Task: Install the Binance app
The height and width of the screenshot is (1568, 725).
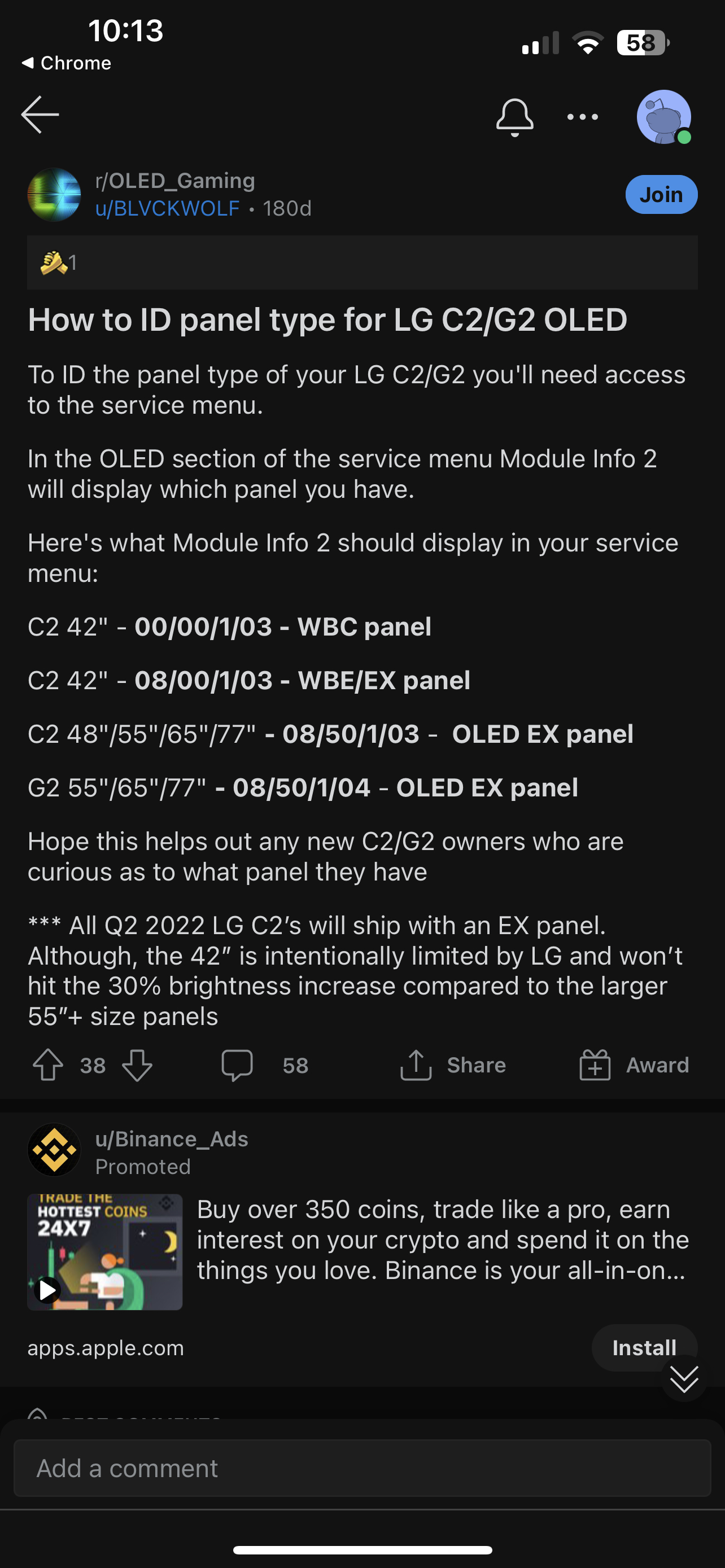Action: 644,1348
